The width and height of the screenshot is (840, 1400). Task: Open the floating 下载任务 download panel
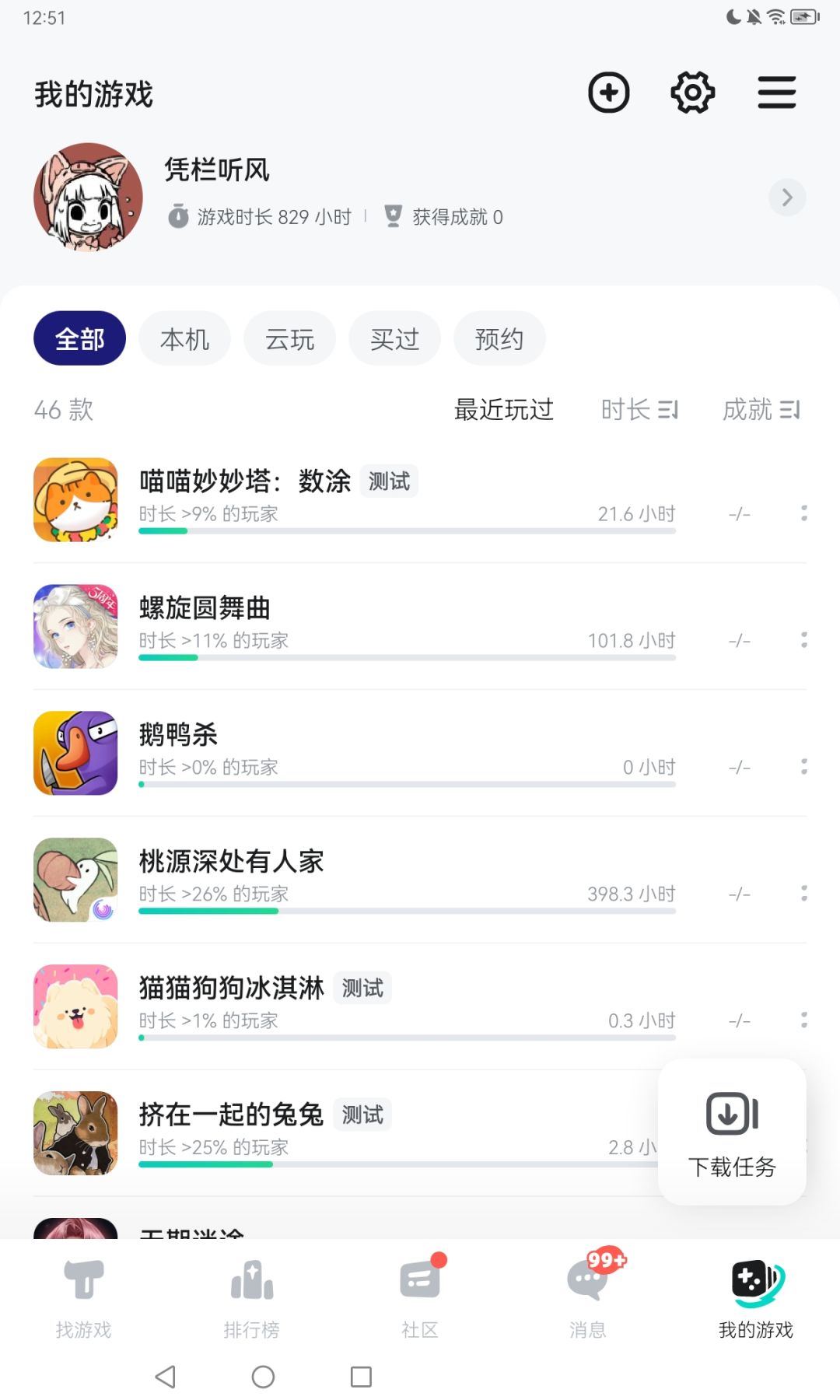pos(730,1132)
